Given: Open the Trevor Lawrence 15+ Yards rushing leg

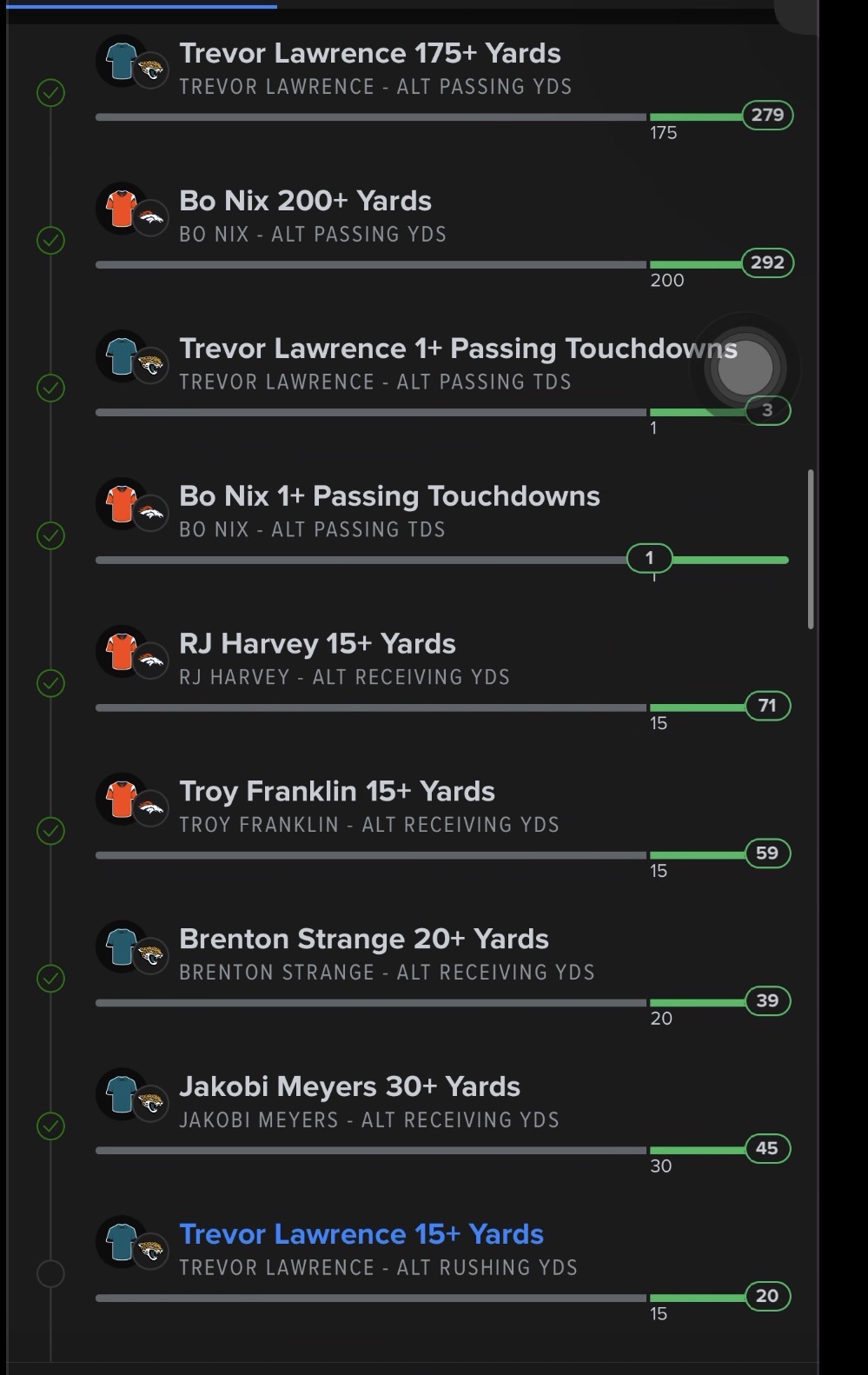Looking at the screenshot, I should click(x=361, y=1234).
